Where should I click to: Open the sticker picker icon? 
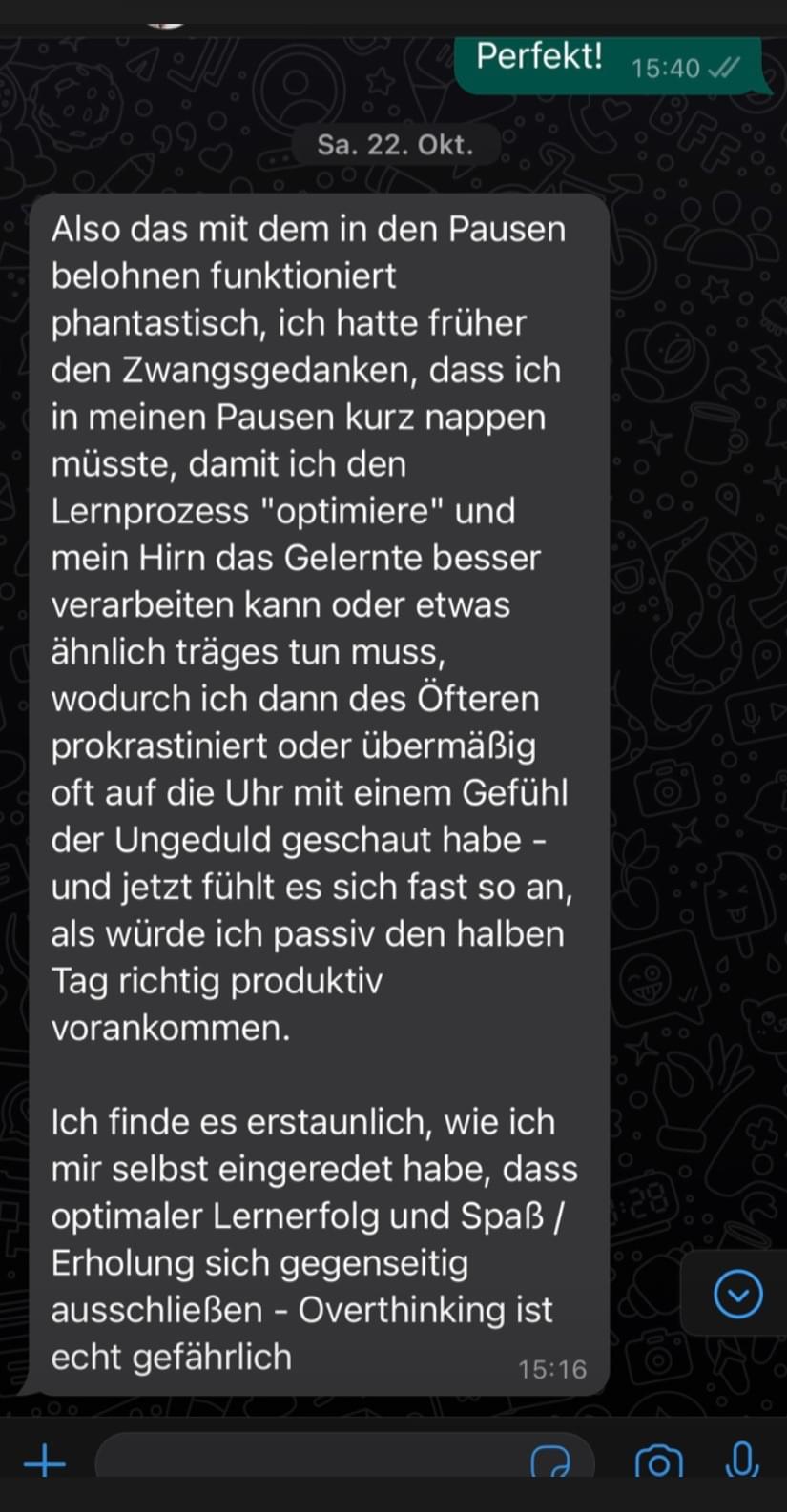click(x=550, y=1461)
